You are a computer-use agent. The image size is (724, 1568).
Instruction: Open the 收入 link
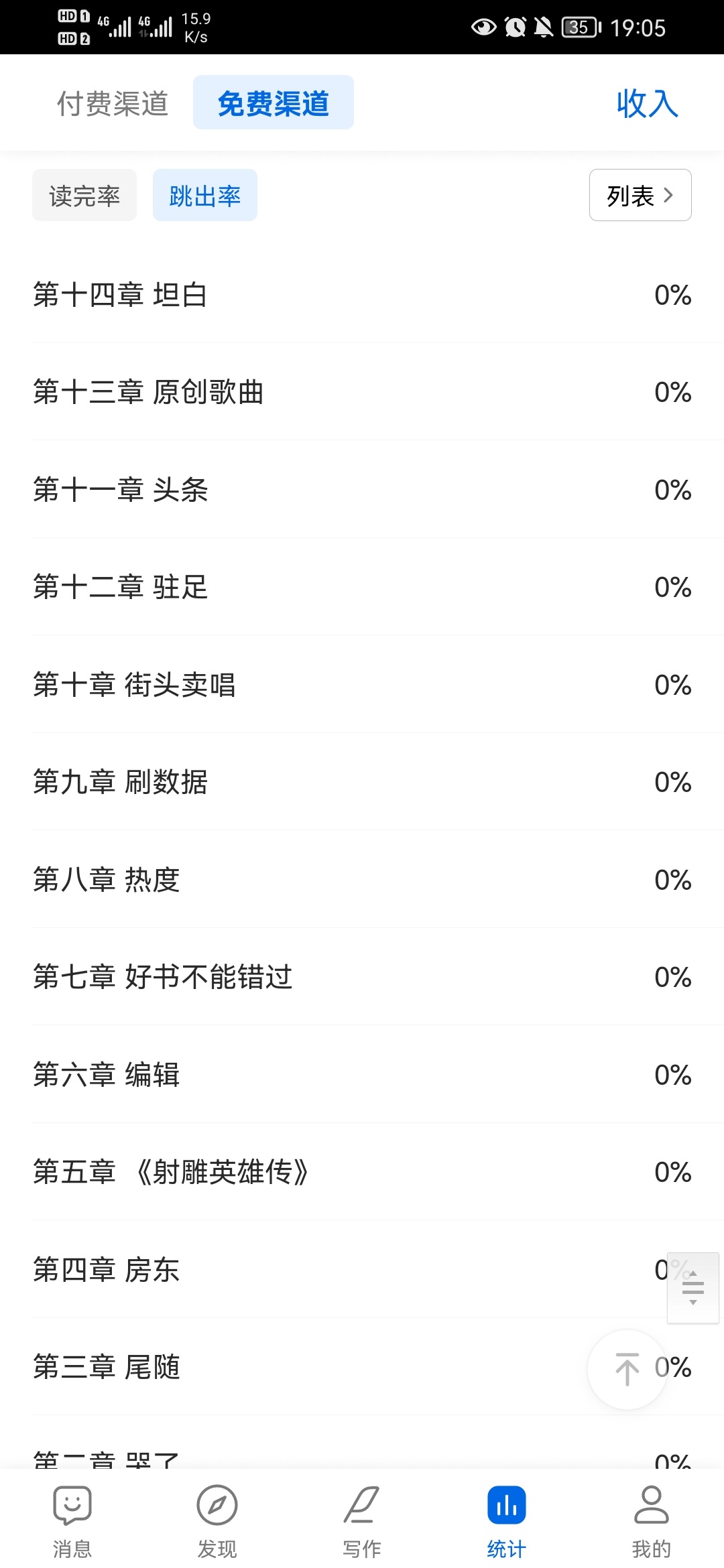(648, 103)
